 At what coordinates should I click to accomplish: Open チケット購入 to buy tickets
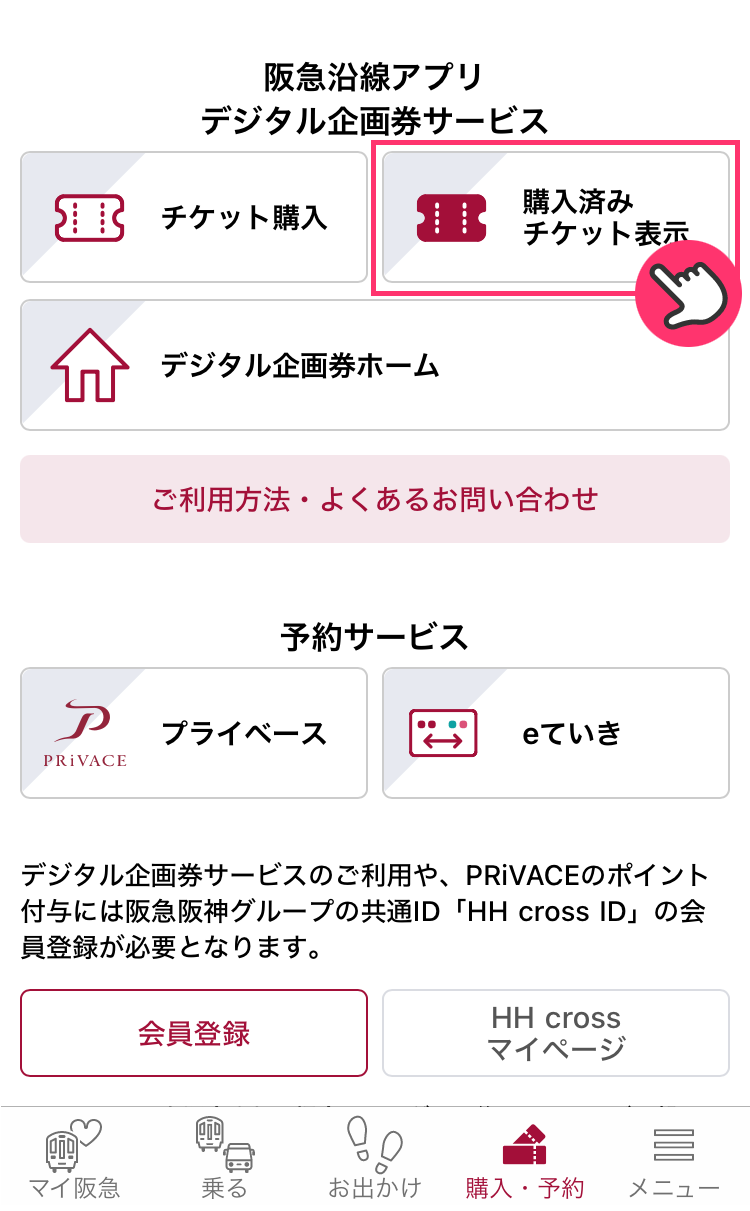(x=194, y=217)
